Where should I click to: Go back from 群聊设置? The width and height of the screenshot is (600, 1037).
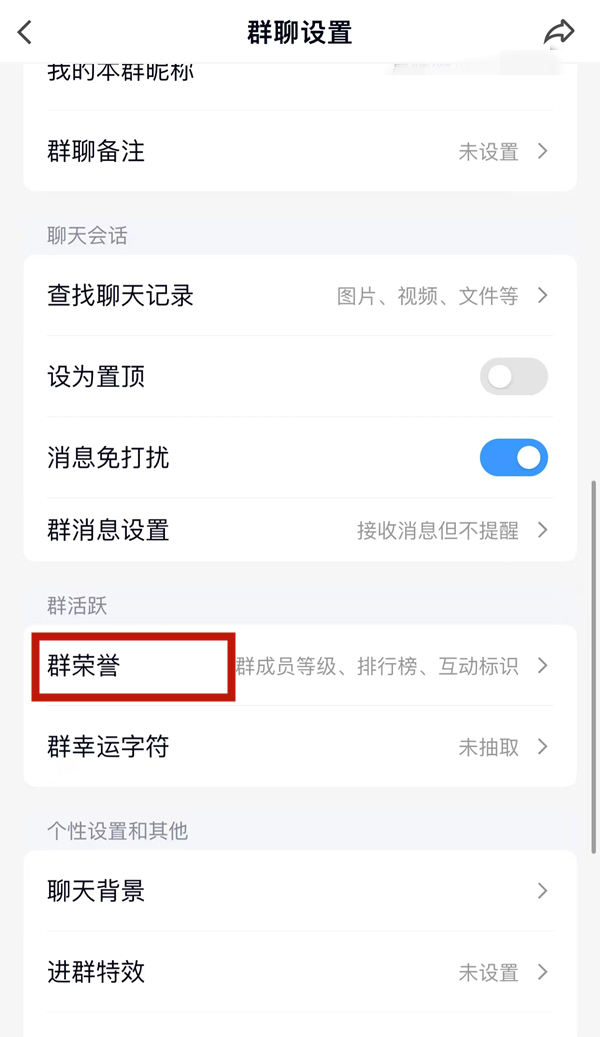[x=25, y=32]
